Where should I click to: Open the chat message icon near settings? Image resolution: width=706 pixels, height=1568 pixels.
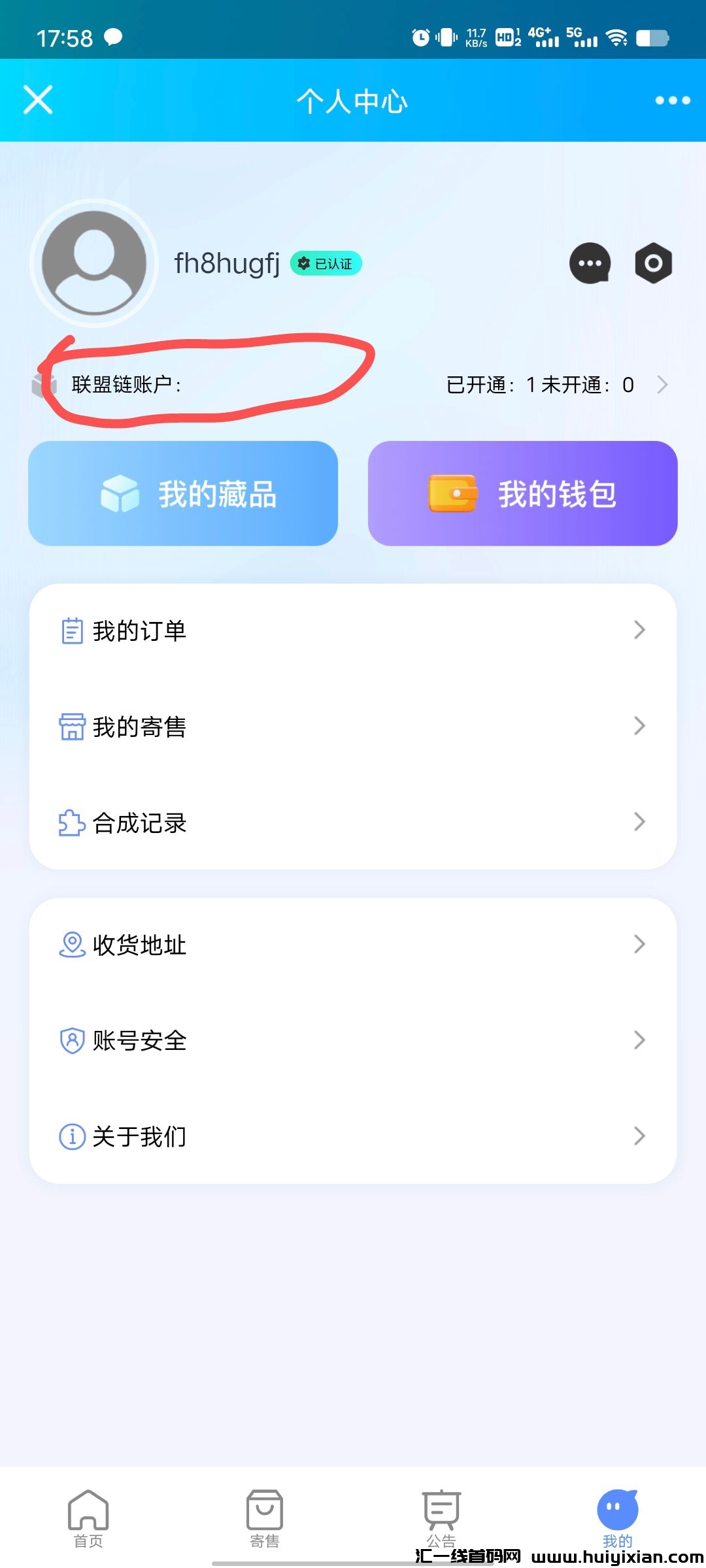(590, 263)
